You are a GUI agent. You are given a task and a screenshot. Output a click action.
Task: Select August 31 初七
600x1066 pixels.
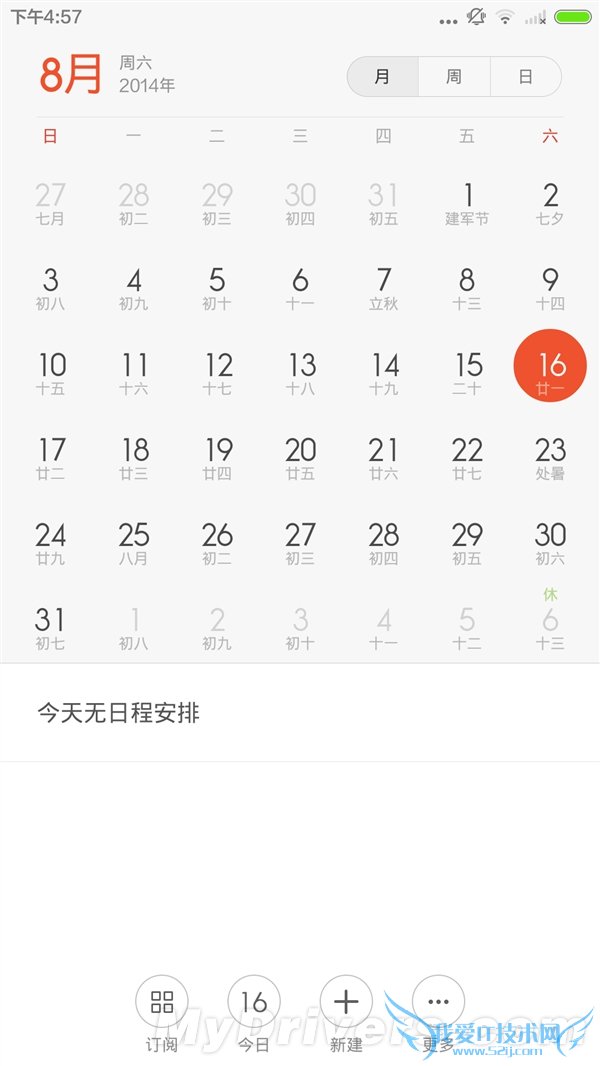[x=50, y=628]
